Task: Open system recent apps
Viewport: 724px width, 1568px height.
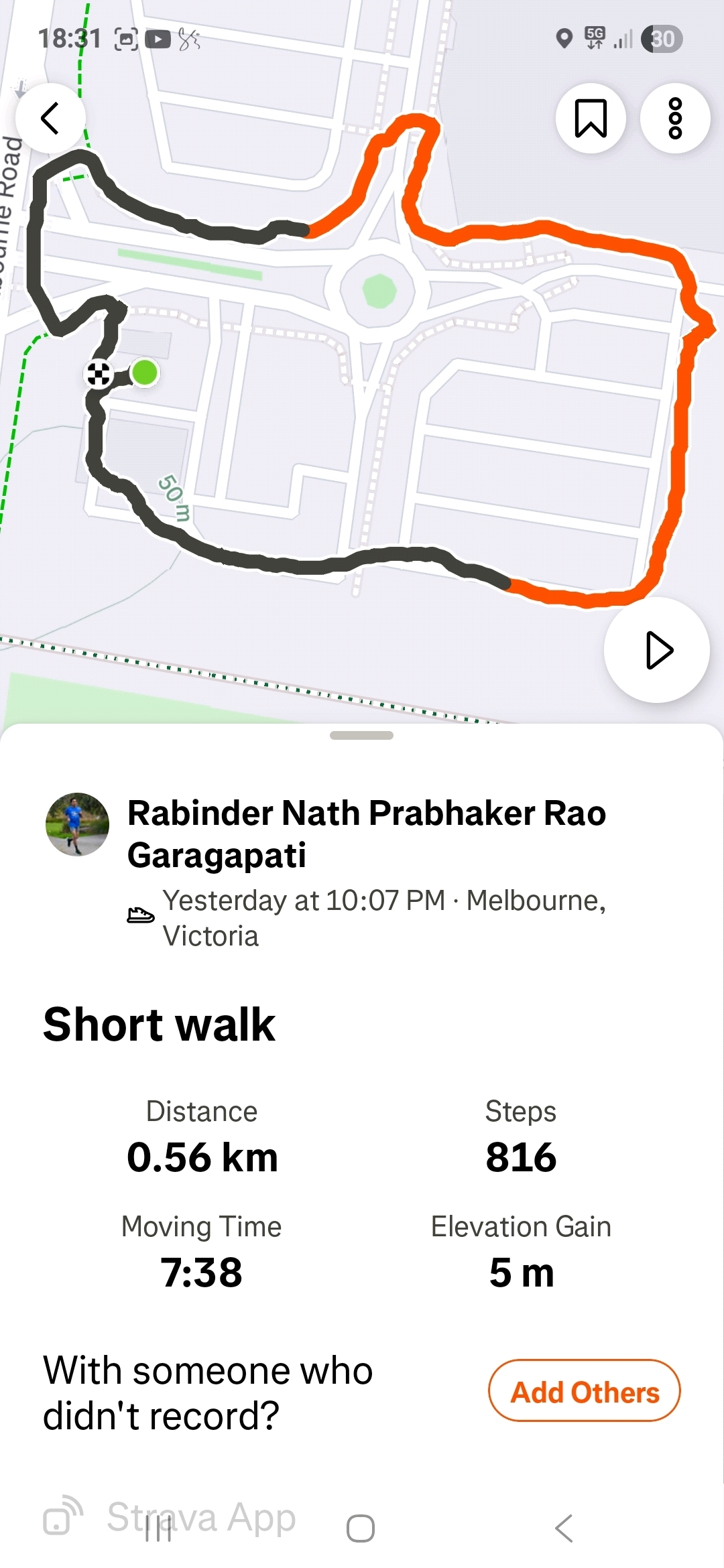Action: point(158,1529)
